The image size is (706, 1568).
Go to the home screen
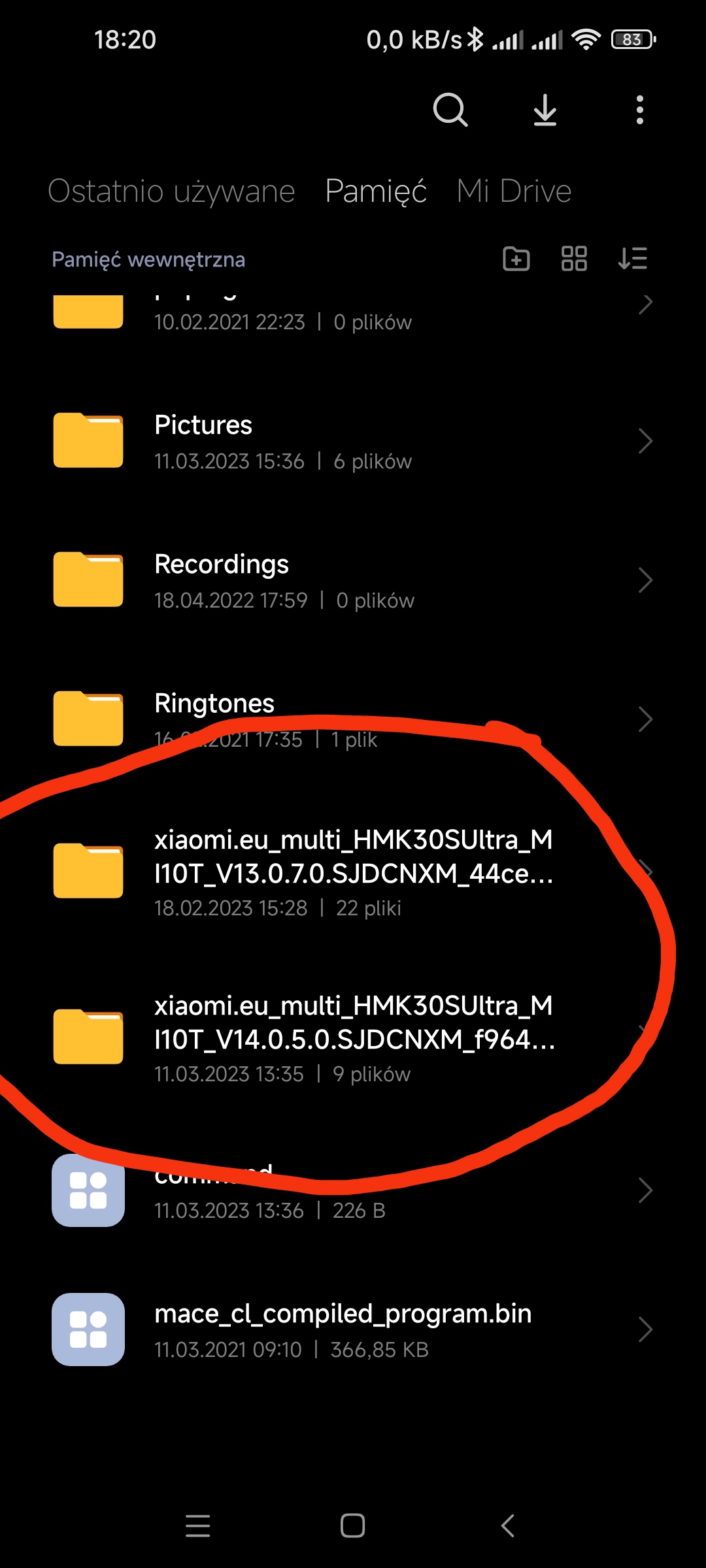pos(352,1526)
